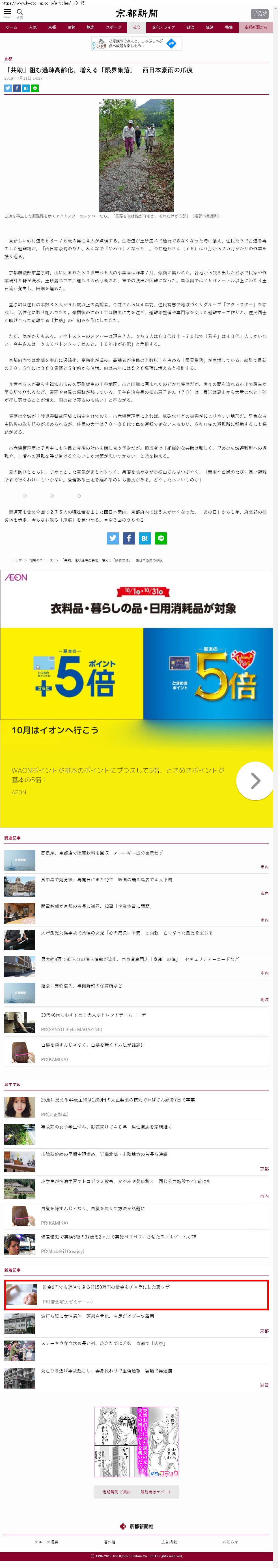Tap the AEON ad next arrow
Viewport: 278px width, 1568px height.
[x=255, y=781]
